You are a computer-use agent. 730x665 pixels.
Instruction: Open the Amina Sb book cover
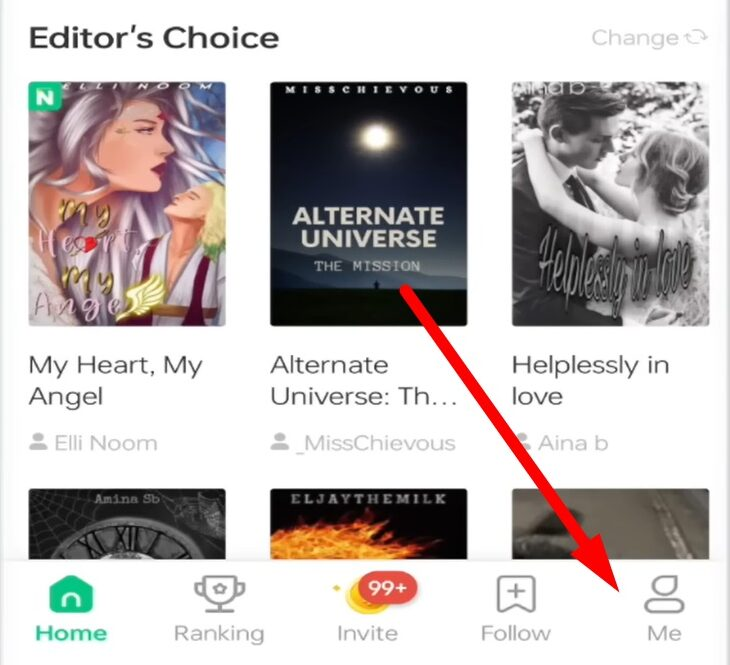click(127, 524)
